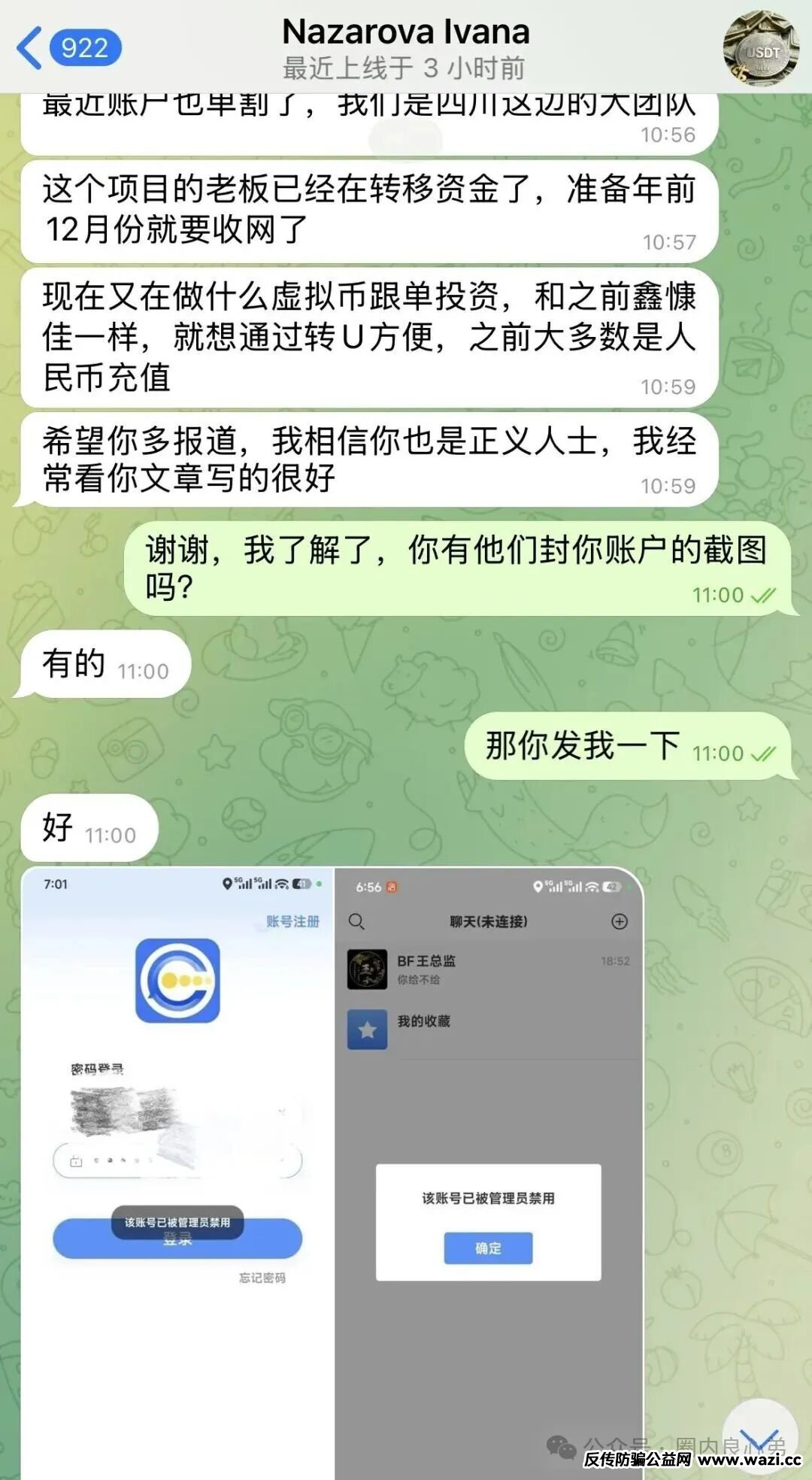Open the shared banned-account screenshot image
This screenshot has height=1480, width=812.
click(x=332, y=1173)
